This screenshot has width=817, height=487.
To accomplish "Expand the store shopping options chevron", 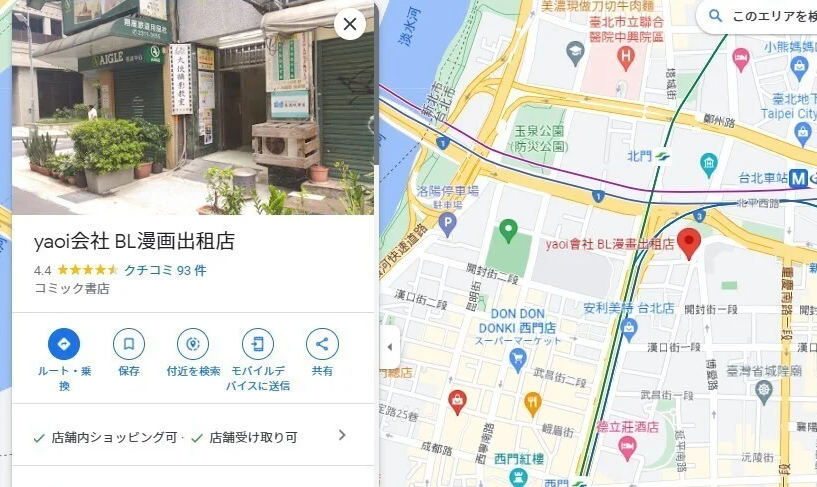I will coord(342,436).
